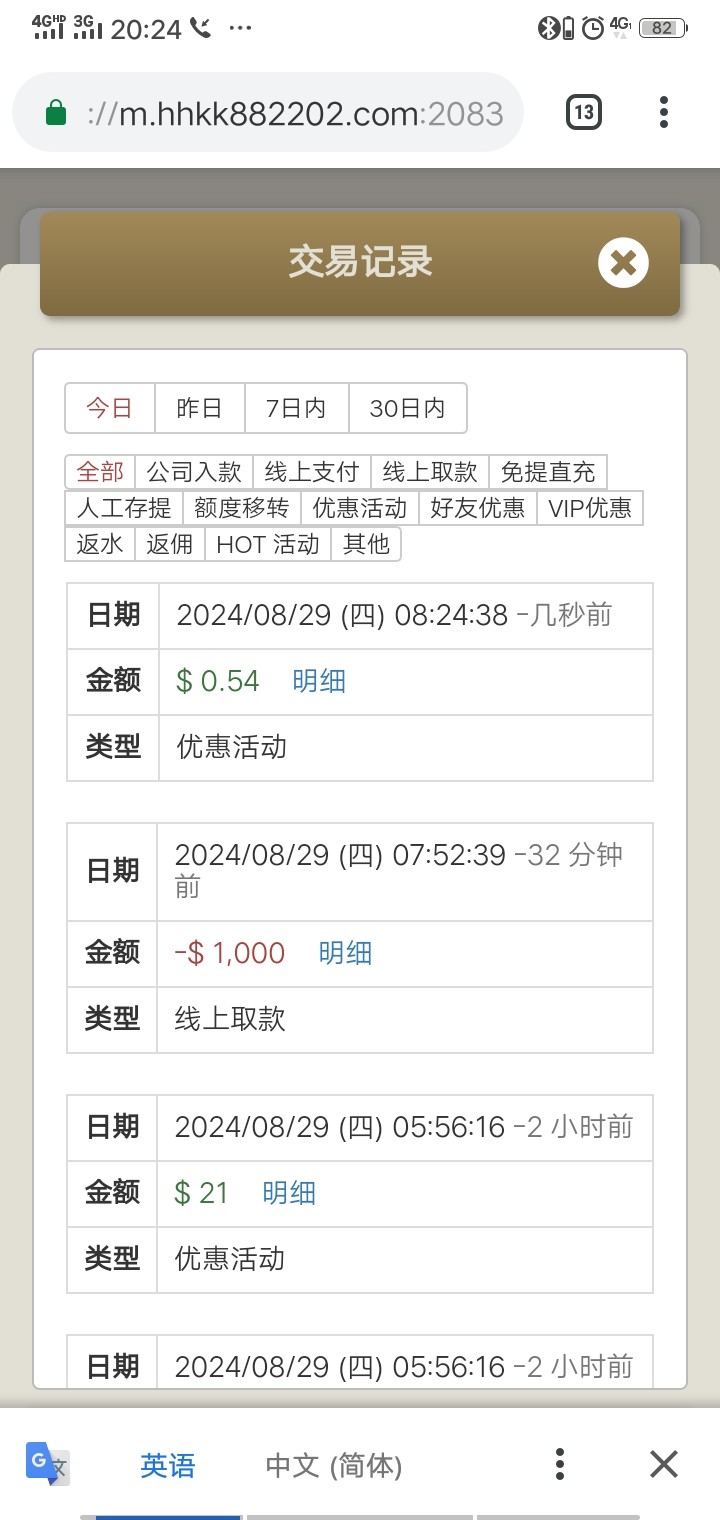This screenshot has width=720, height=1520.
Task: Filter by 免提直充 type
Action: pyautogui.click(x=548, y=472)
